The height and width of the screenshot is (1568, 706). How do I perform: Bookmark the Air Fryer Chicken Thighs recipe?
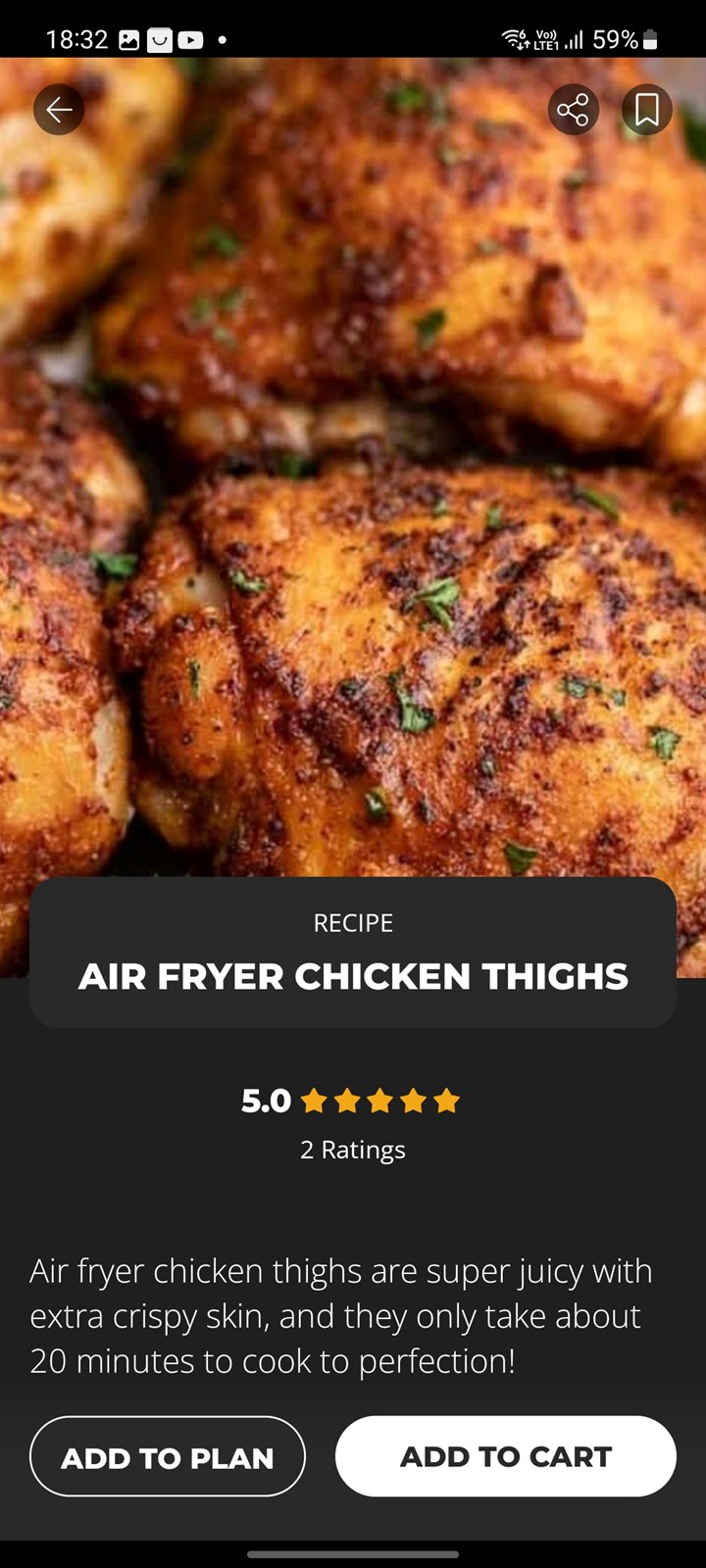[x=647, y=109]
